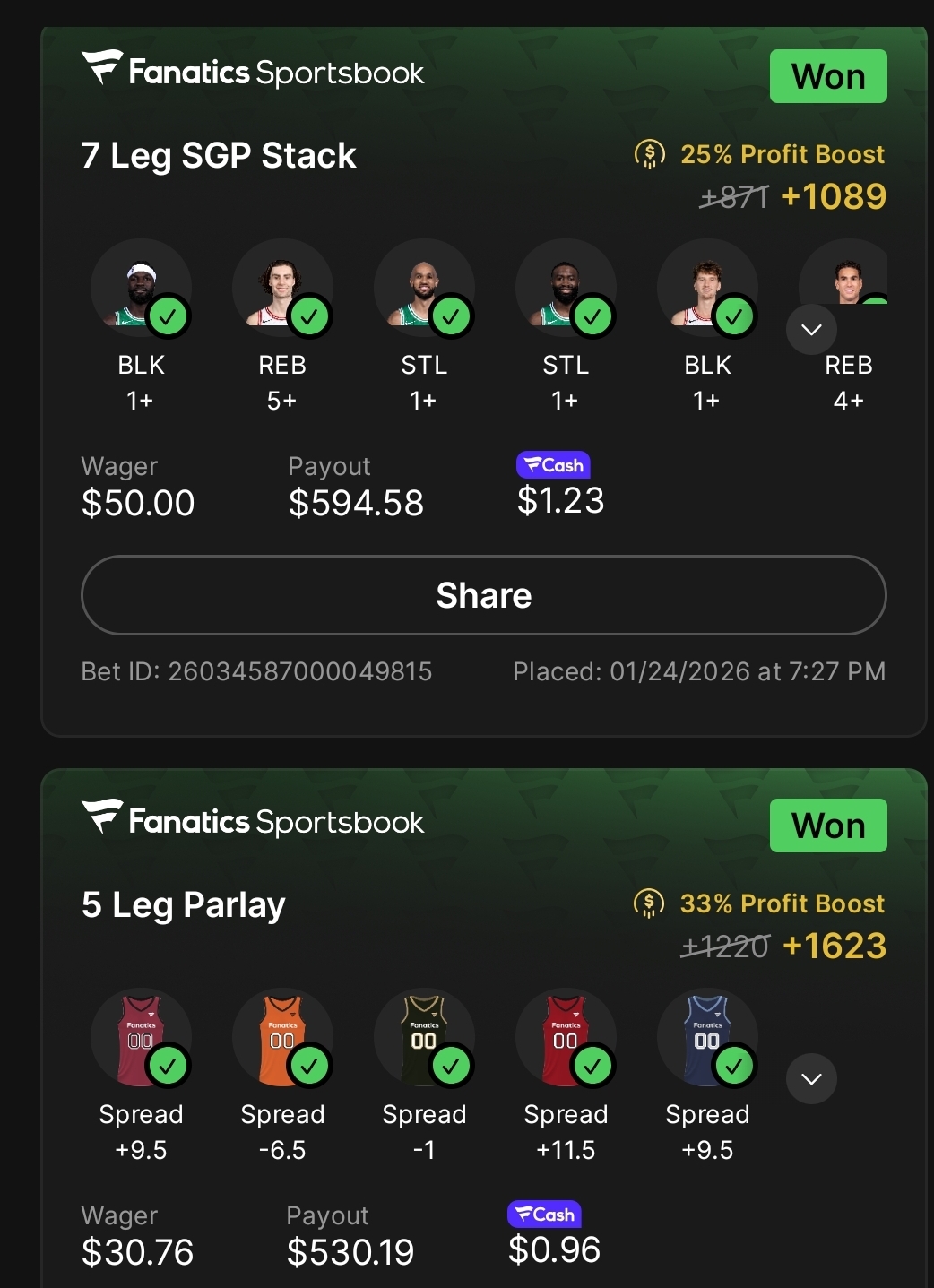Share the 7 Leg SGP Stack bet

point(483,595)
